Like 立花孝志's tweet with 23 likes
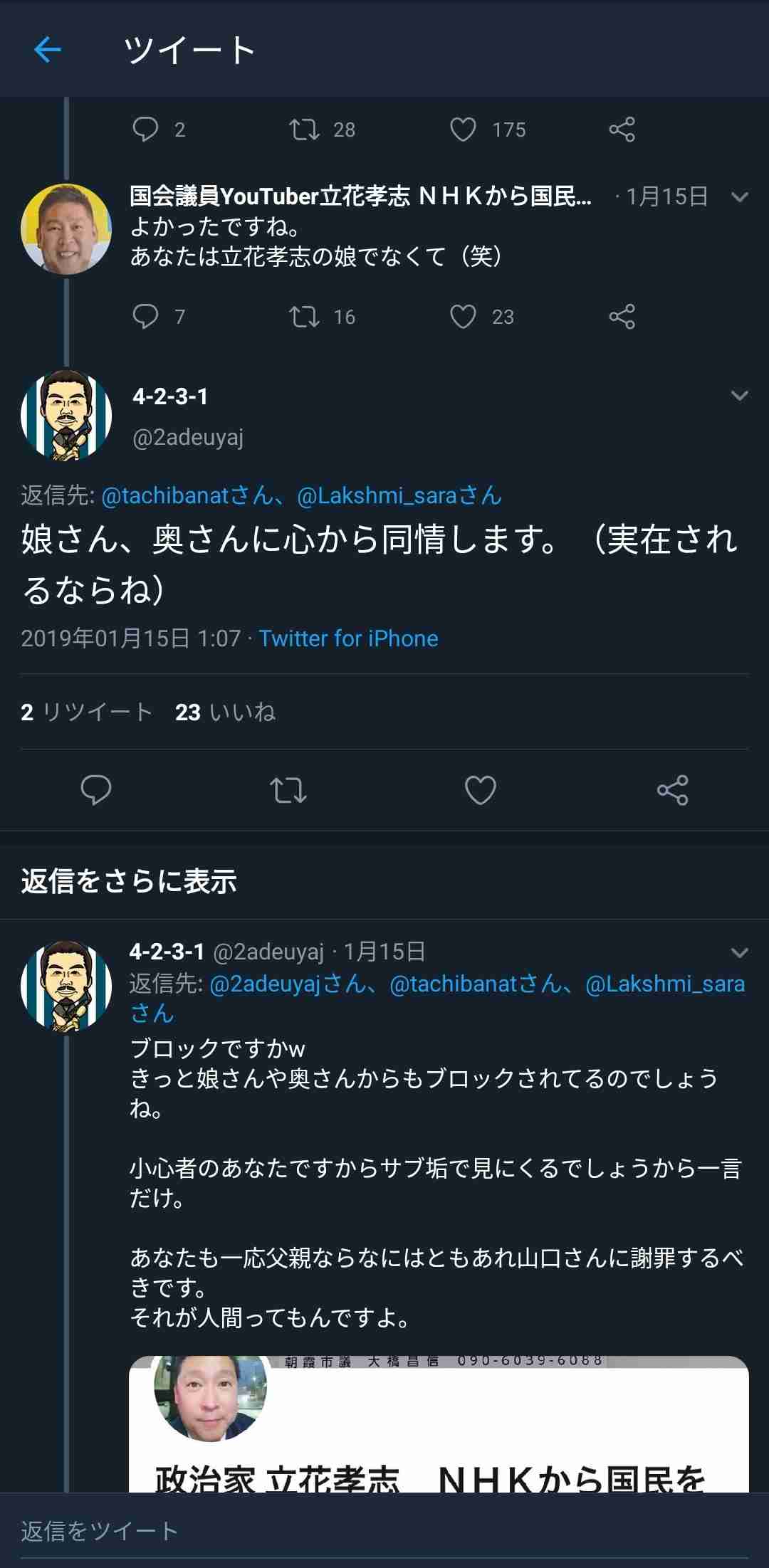769x1568 pixels. (x=463, y=316)
